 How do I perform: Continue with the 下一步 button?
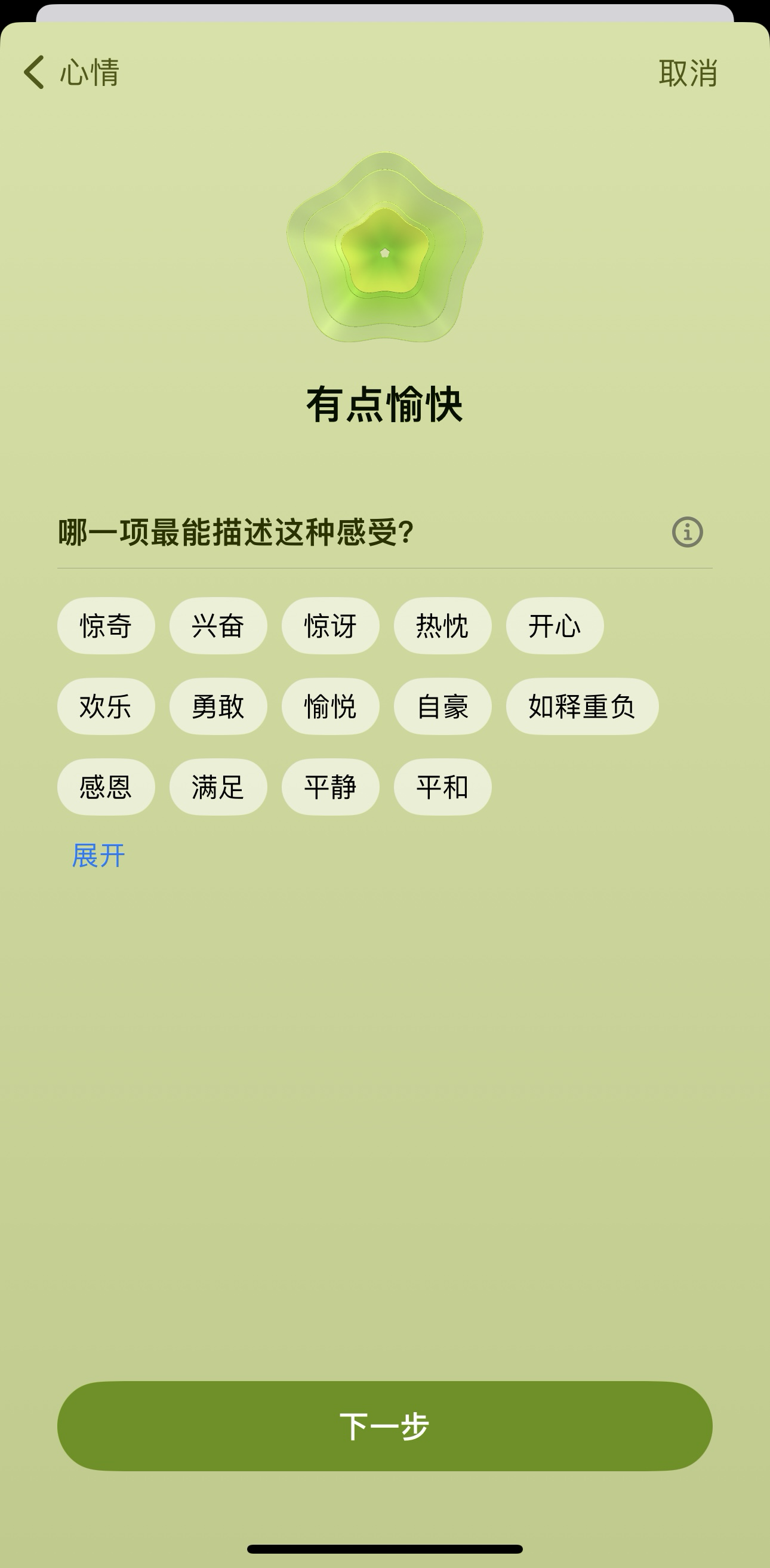[384, 1426]
